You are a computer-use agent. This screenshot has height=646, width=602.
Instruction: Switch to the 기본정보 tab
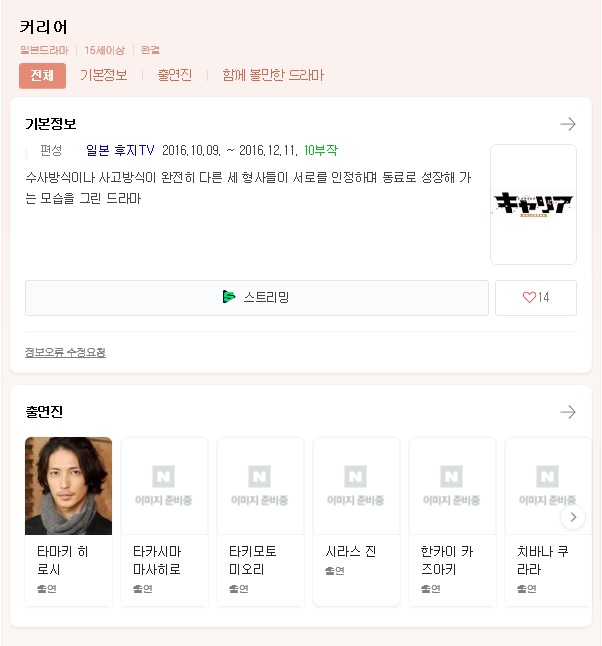(x=104, y=75)
